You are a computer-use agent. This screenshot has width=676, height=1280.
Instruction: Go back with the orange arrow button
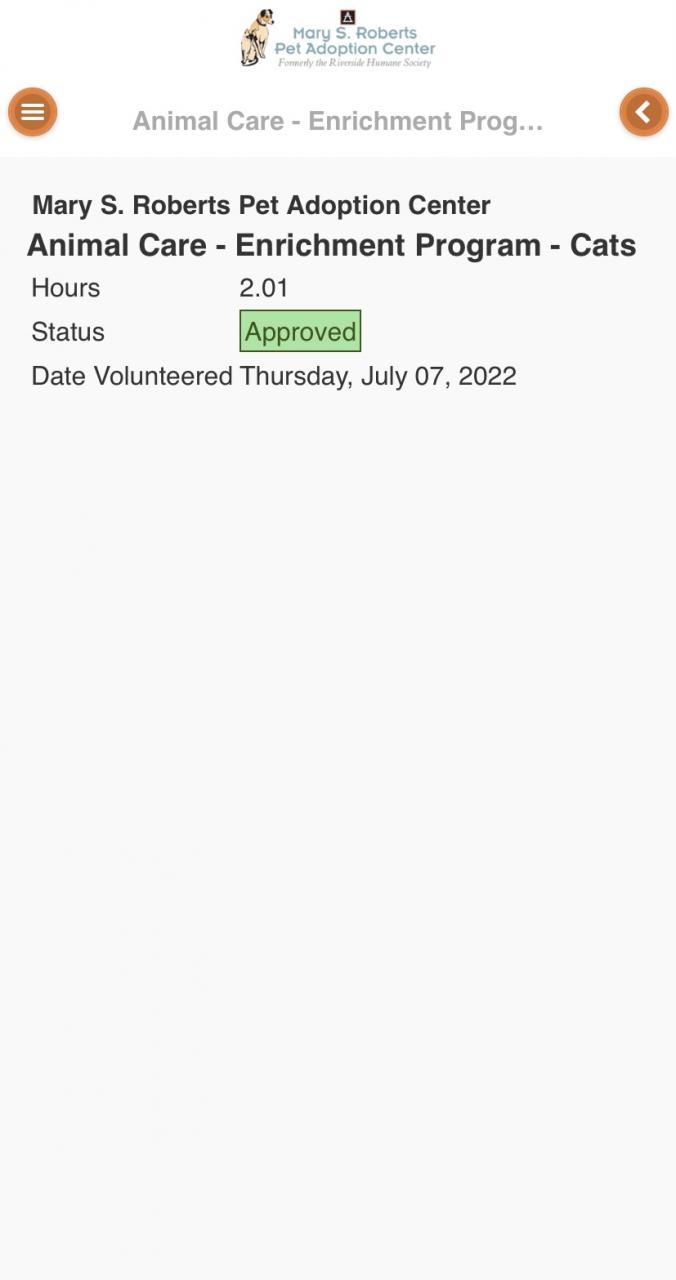click(643, 112)
